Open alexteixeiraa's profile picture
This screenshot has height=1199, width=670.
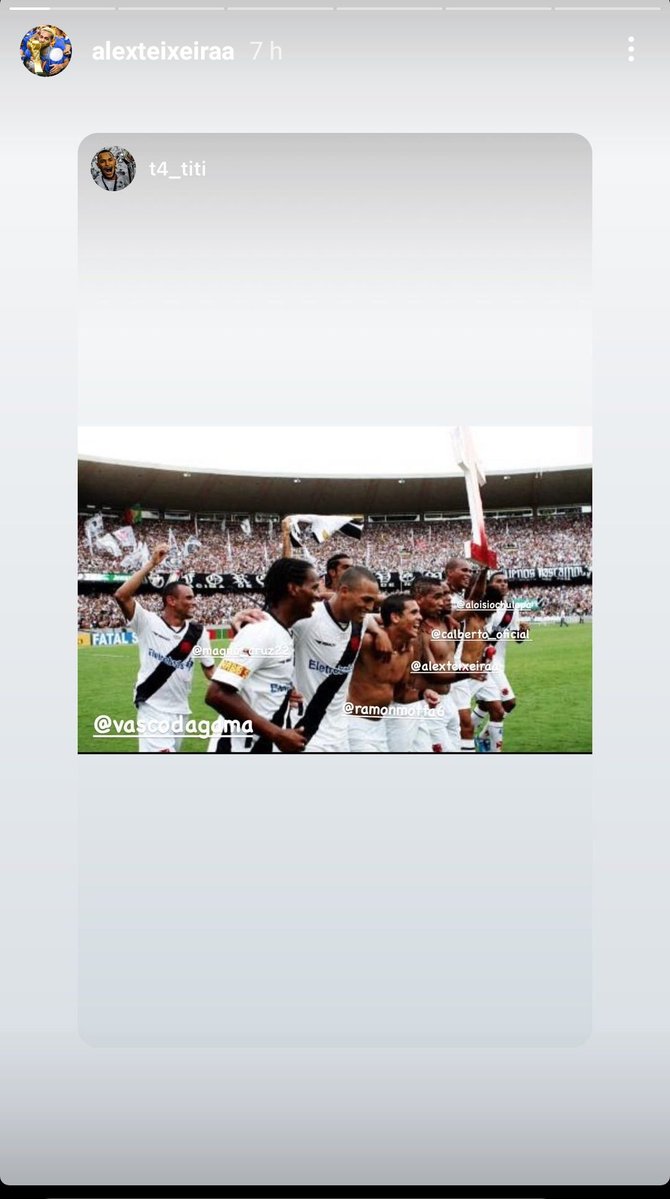point(46,51)
